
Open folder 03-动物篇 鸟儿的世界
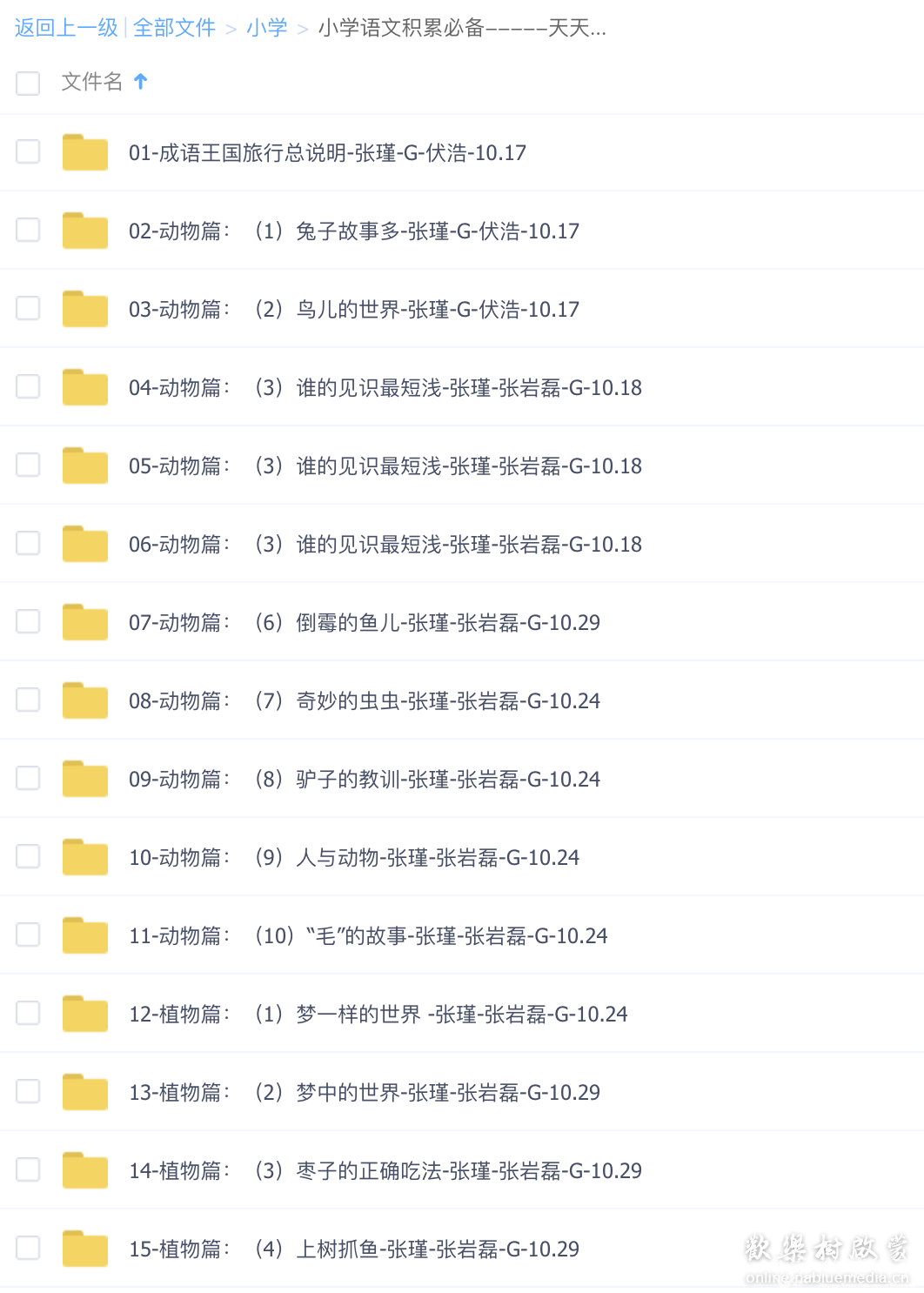coord(353,310)
